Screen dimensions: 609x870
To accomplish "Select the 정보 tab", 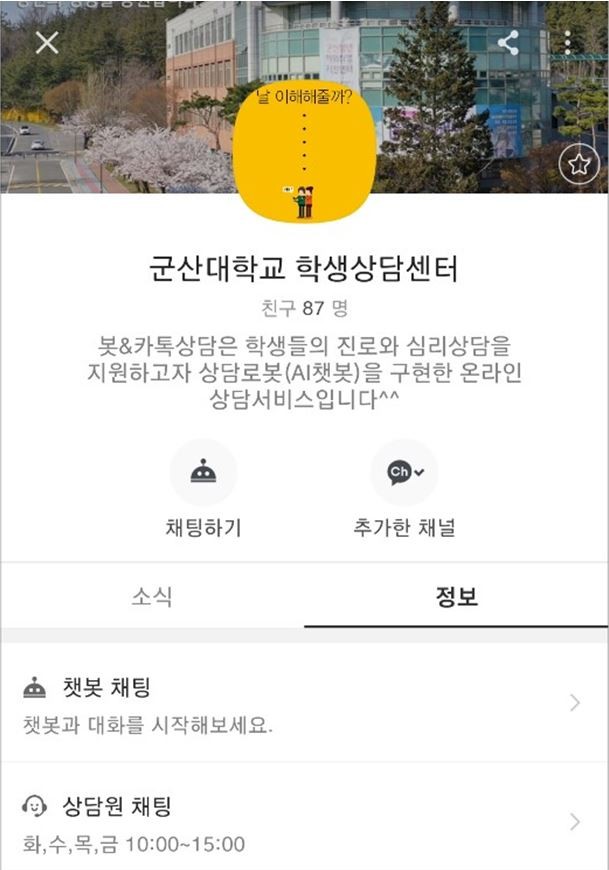I will 456,597.
